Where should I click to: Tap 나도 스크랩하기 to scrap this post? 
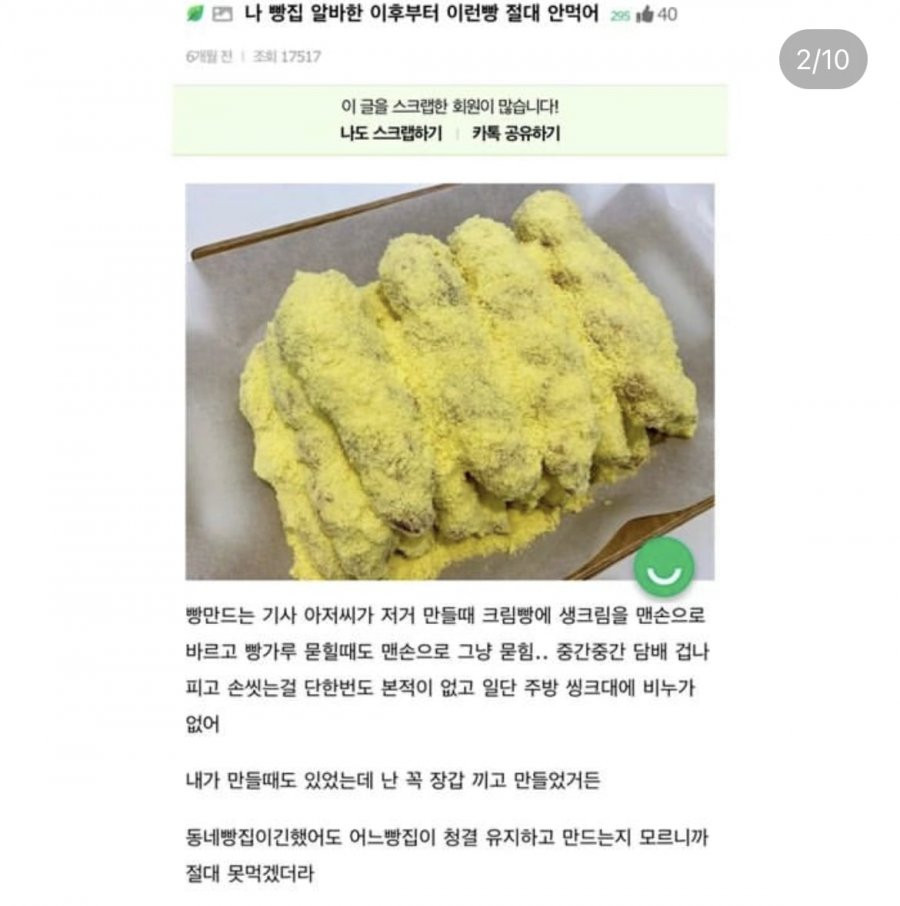coord(390,134)
